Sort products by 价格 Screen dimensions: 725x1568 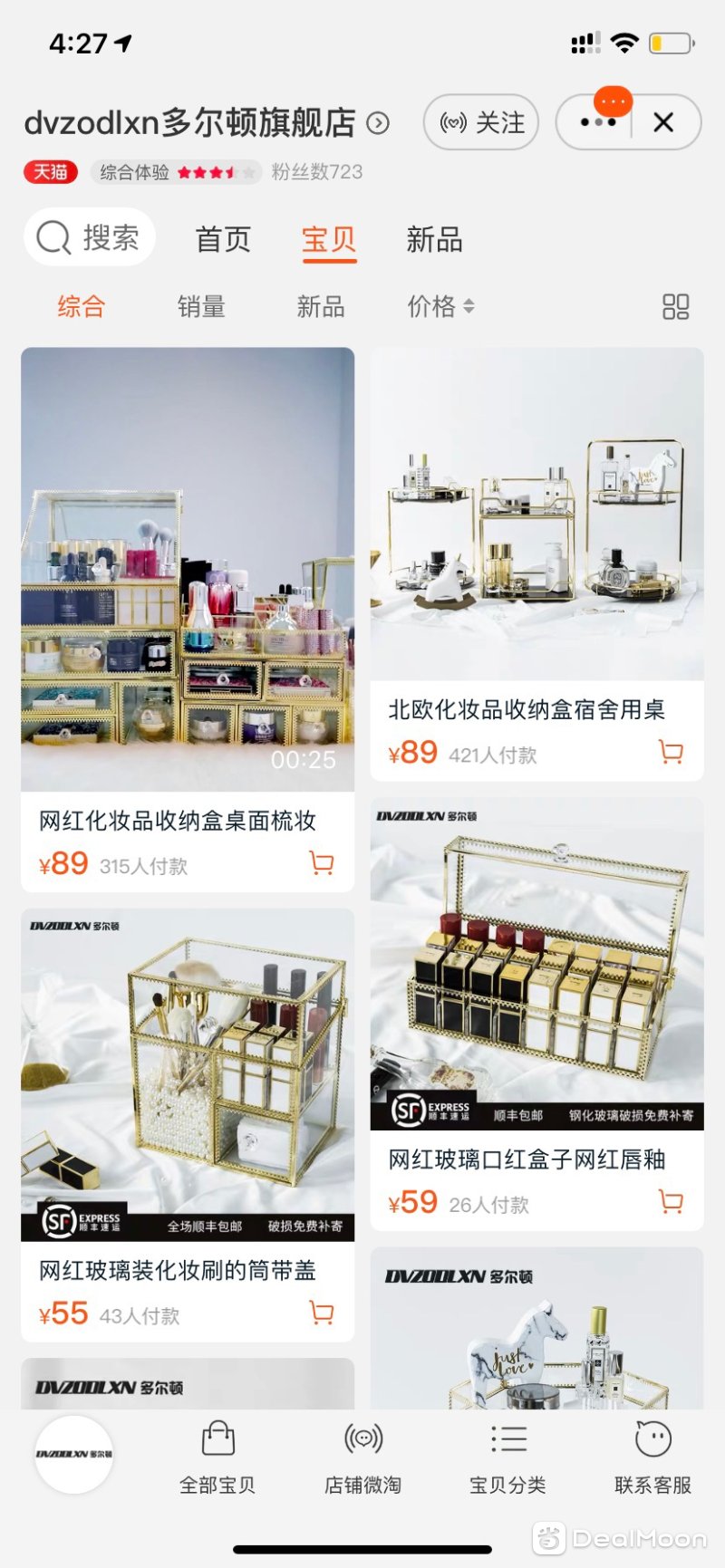tap(440, 307)
